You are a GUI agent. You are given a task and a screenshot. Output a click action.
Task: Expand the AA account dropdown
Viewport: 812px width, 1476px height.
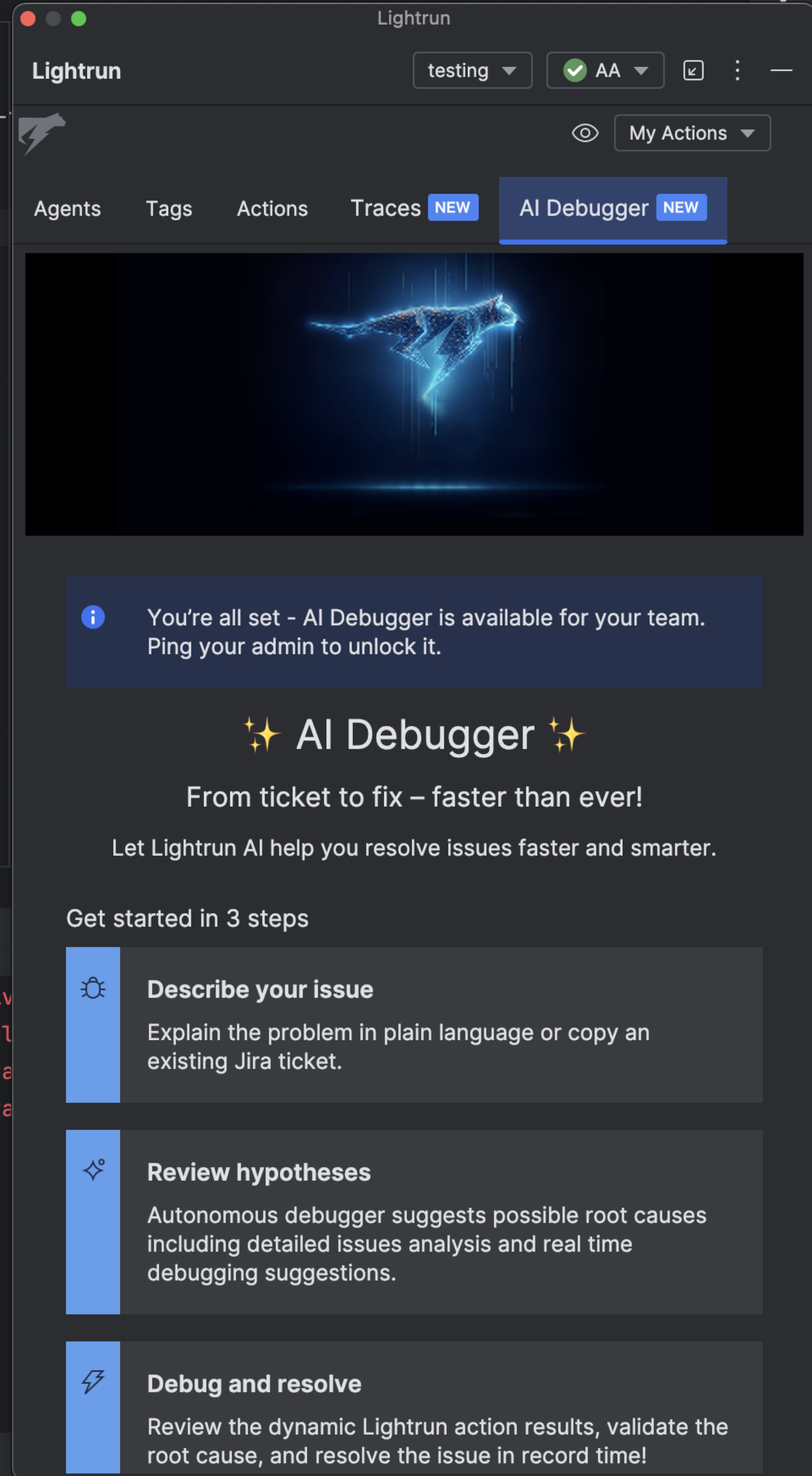[605, 71]
